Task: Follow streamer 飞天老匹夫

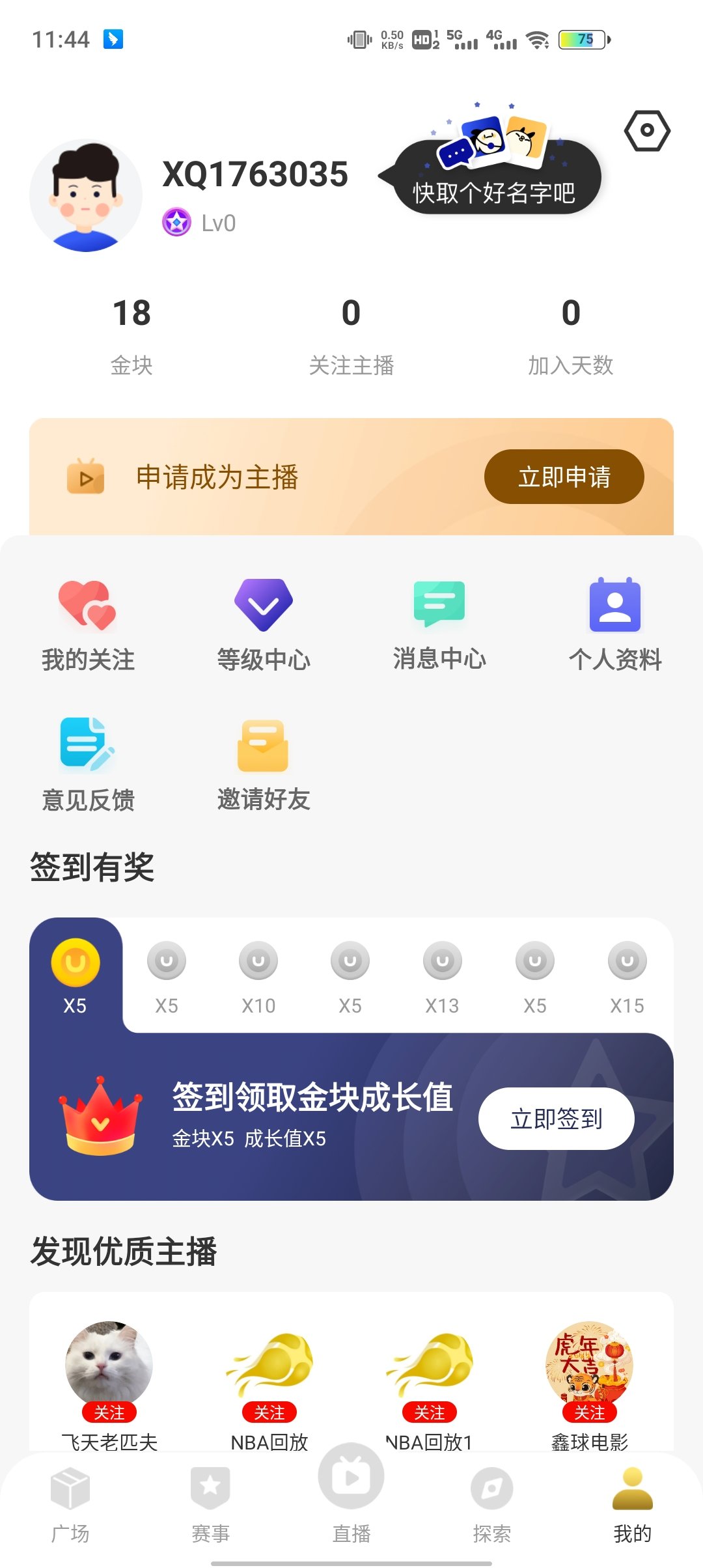Action: [x=109, y=1412]
